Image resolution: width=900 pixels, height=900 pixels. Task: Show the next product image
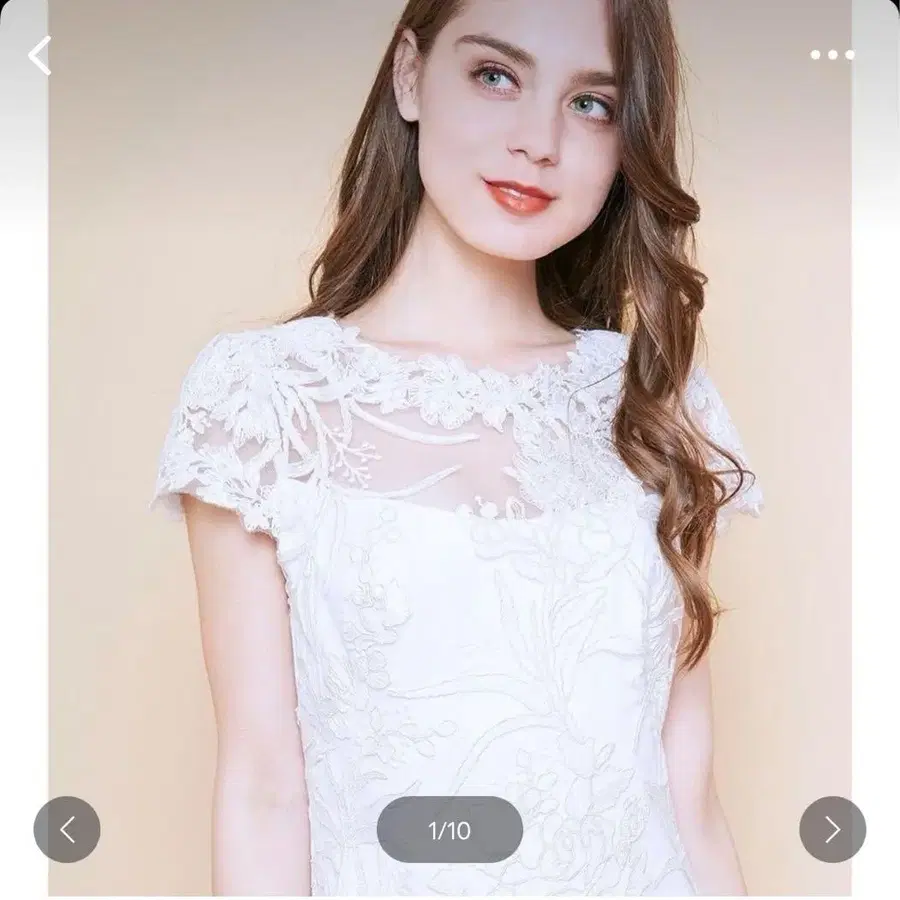click(x=832, y=829)
